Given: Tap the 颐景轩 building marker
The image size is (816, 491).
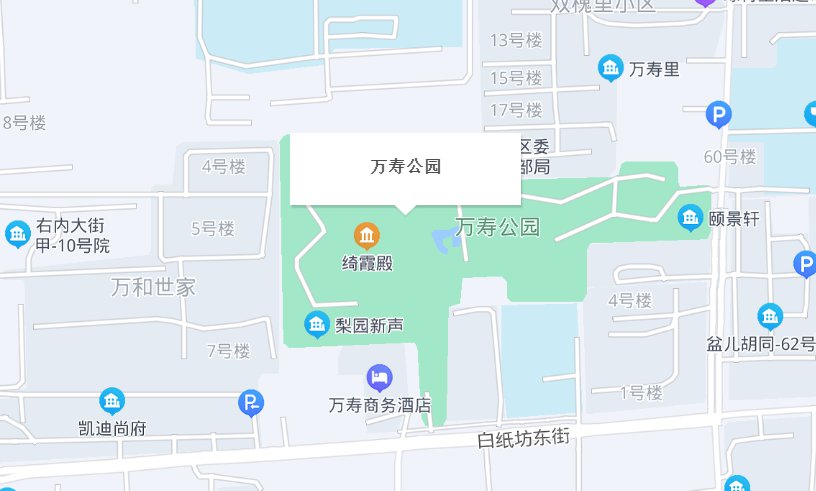Looking at the screenshot, I should (x=690, y=217).
